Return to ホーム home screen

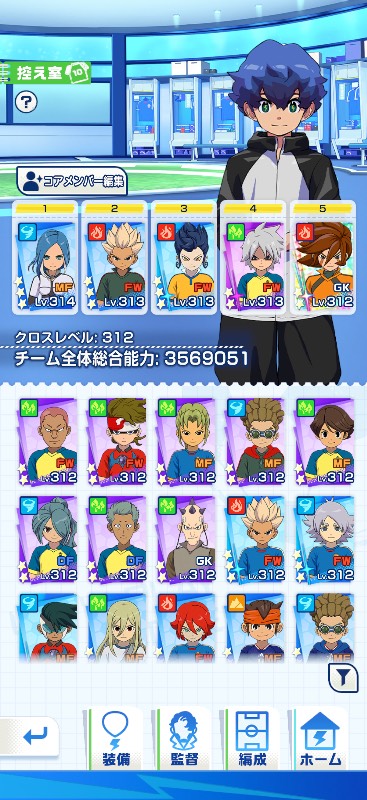pyautogui.click(x=321, y=738)
